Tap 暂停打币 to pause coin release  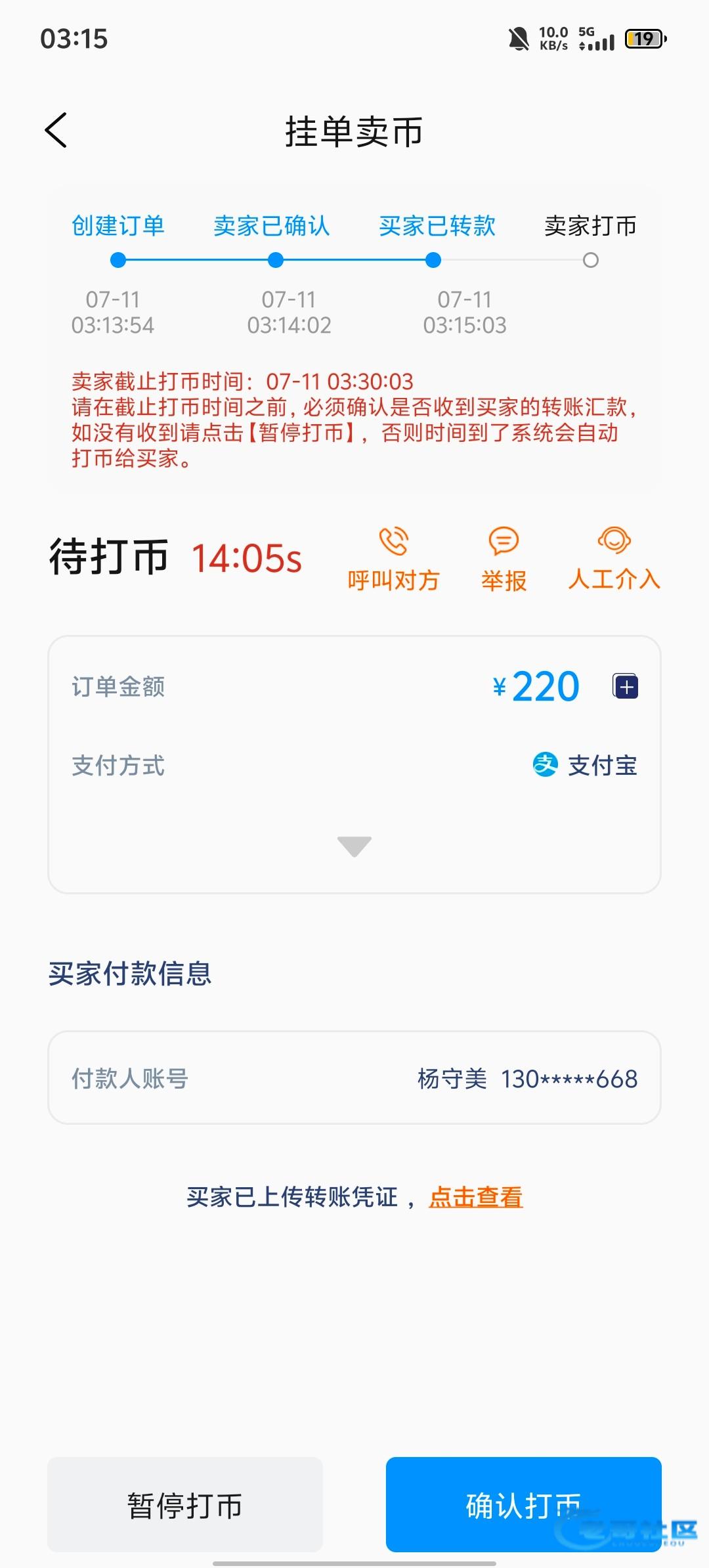coord(185,1505)
